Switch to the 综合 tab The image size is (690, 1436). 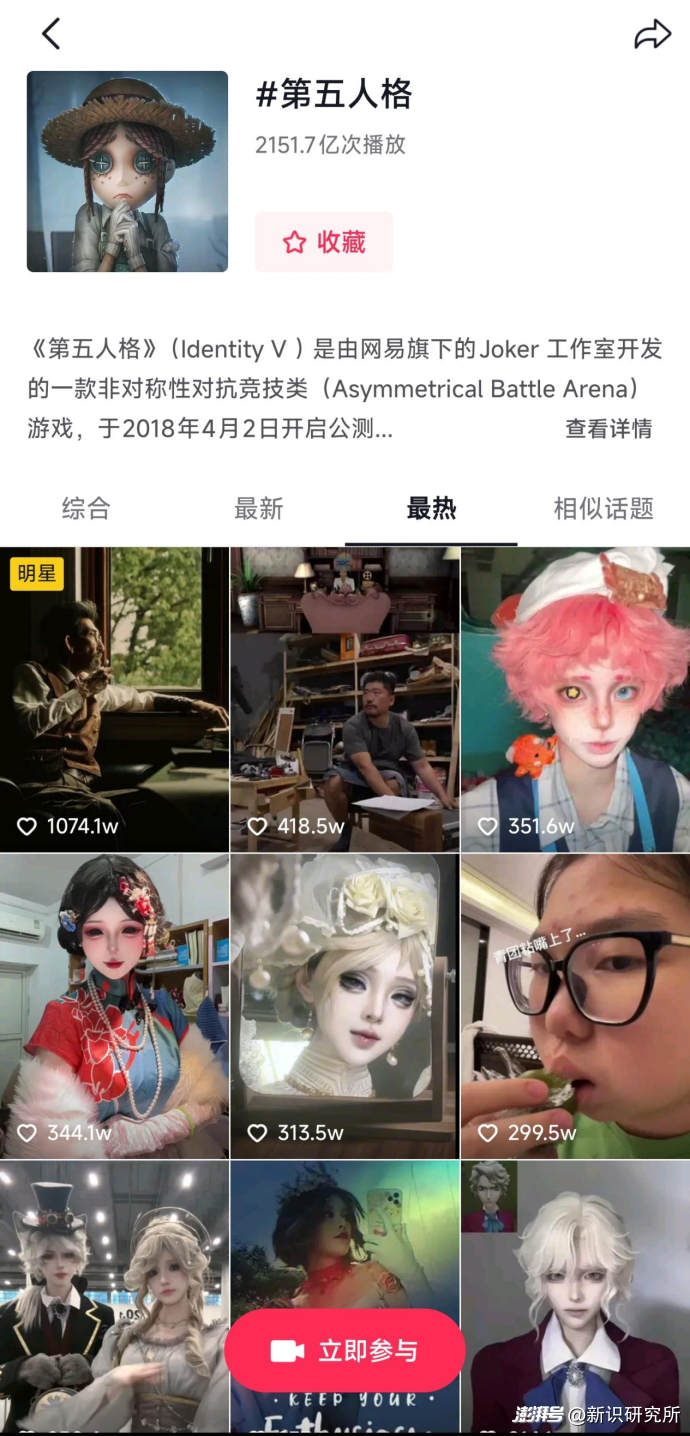86,508
